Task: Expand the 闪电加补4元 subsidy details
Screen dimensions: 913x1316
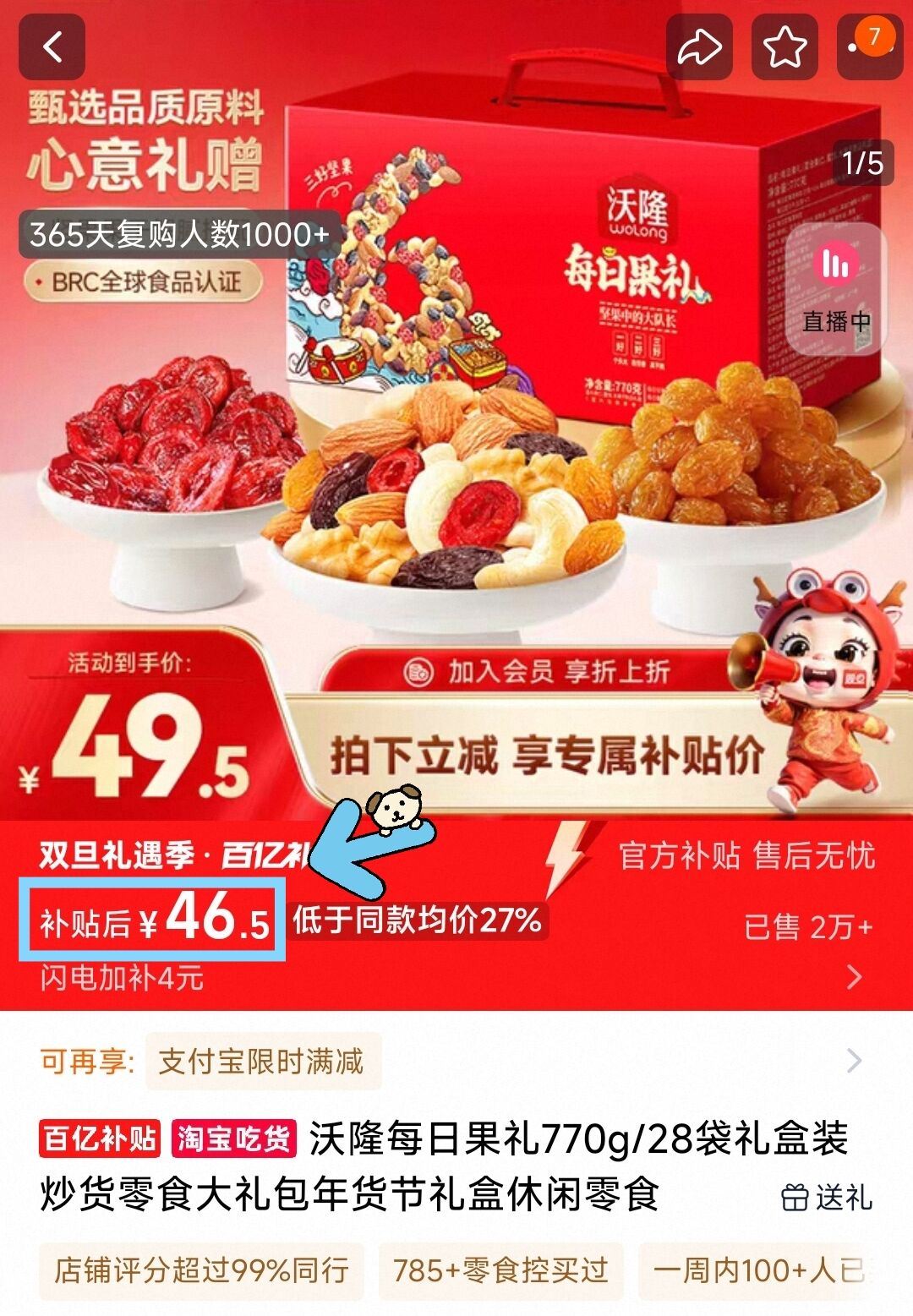Action: click(x=854, y=977)
